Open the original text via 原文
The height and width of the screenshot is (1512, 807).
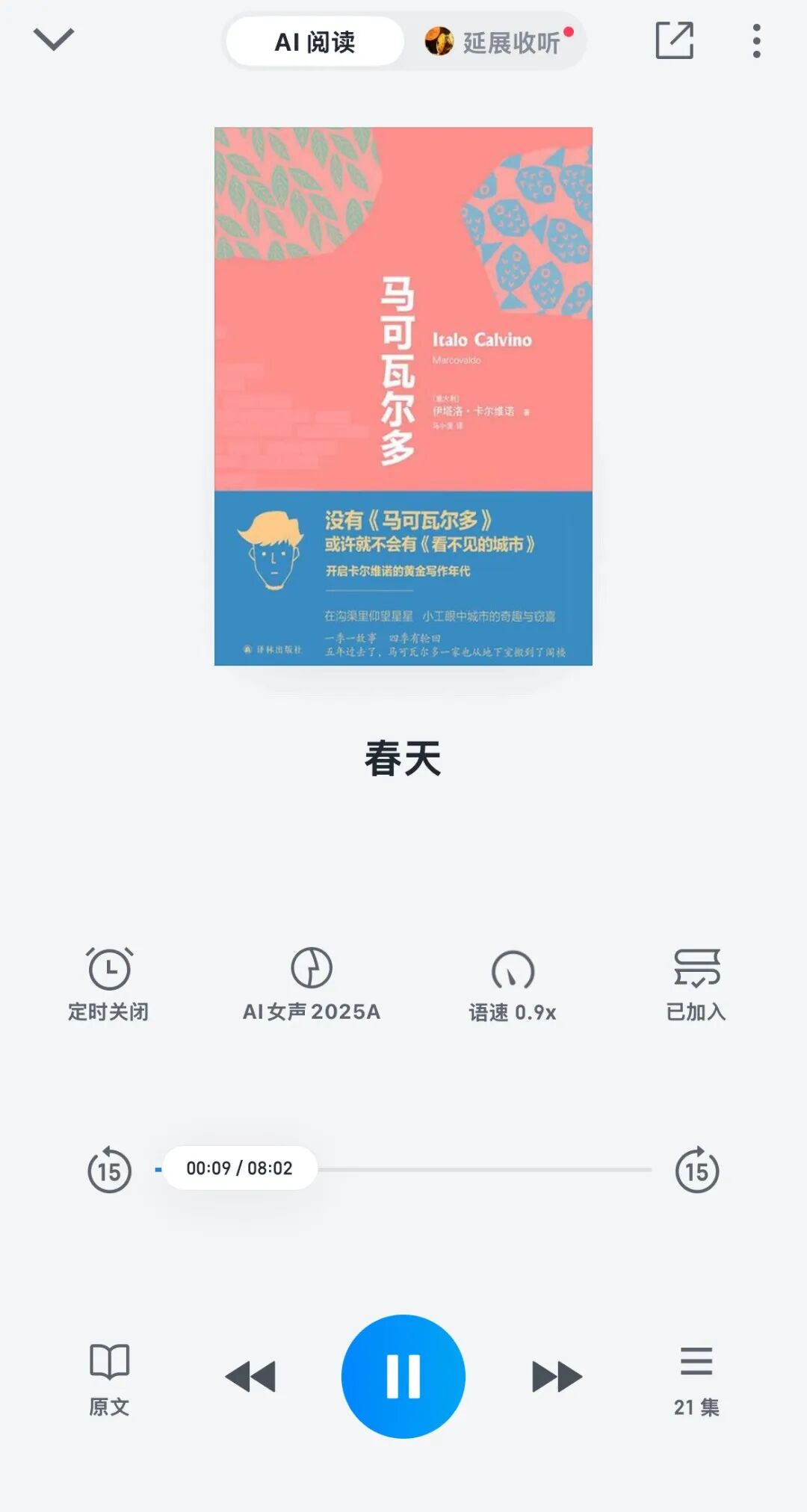point(109,1379)
